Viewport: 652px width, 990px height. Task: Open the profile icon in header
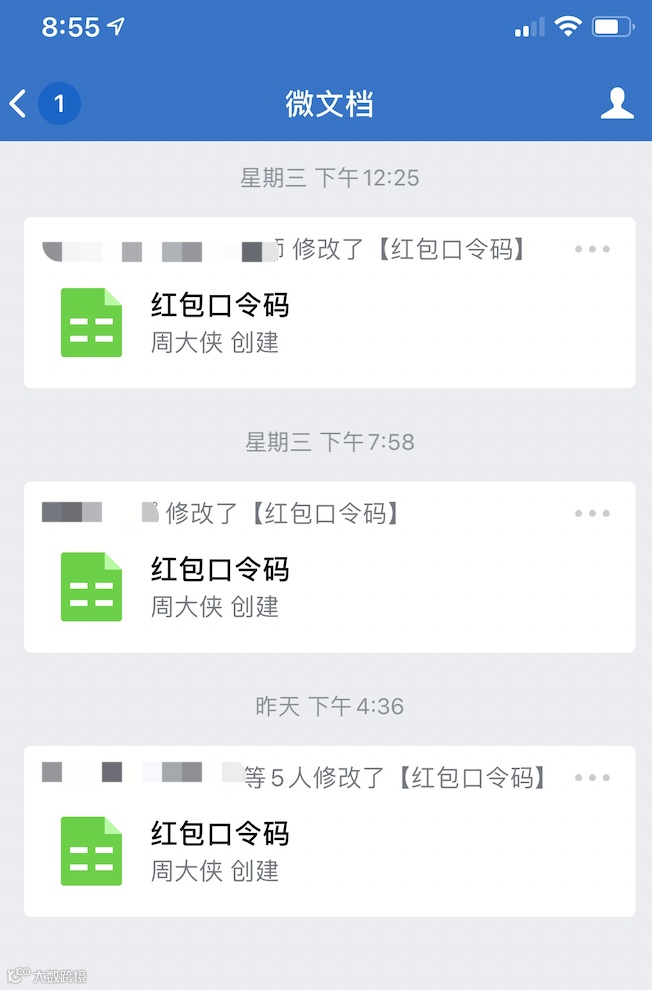pyautogui.click(x=617, y=104)
